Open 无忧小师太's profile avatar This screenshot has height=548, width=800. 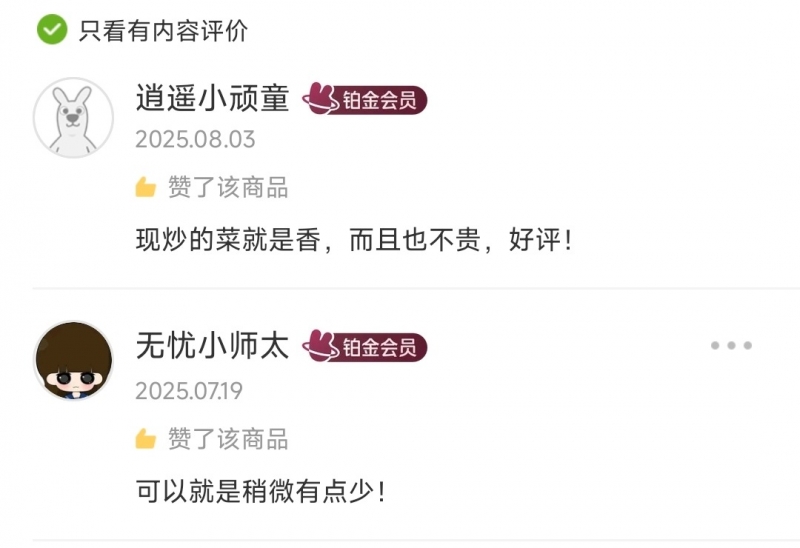tap(74, 362)
